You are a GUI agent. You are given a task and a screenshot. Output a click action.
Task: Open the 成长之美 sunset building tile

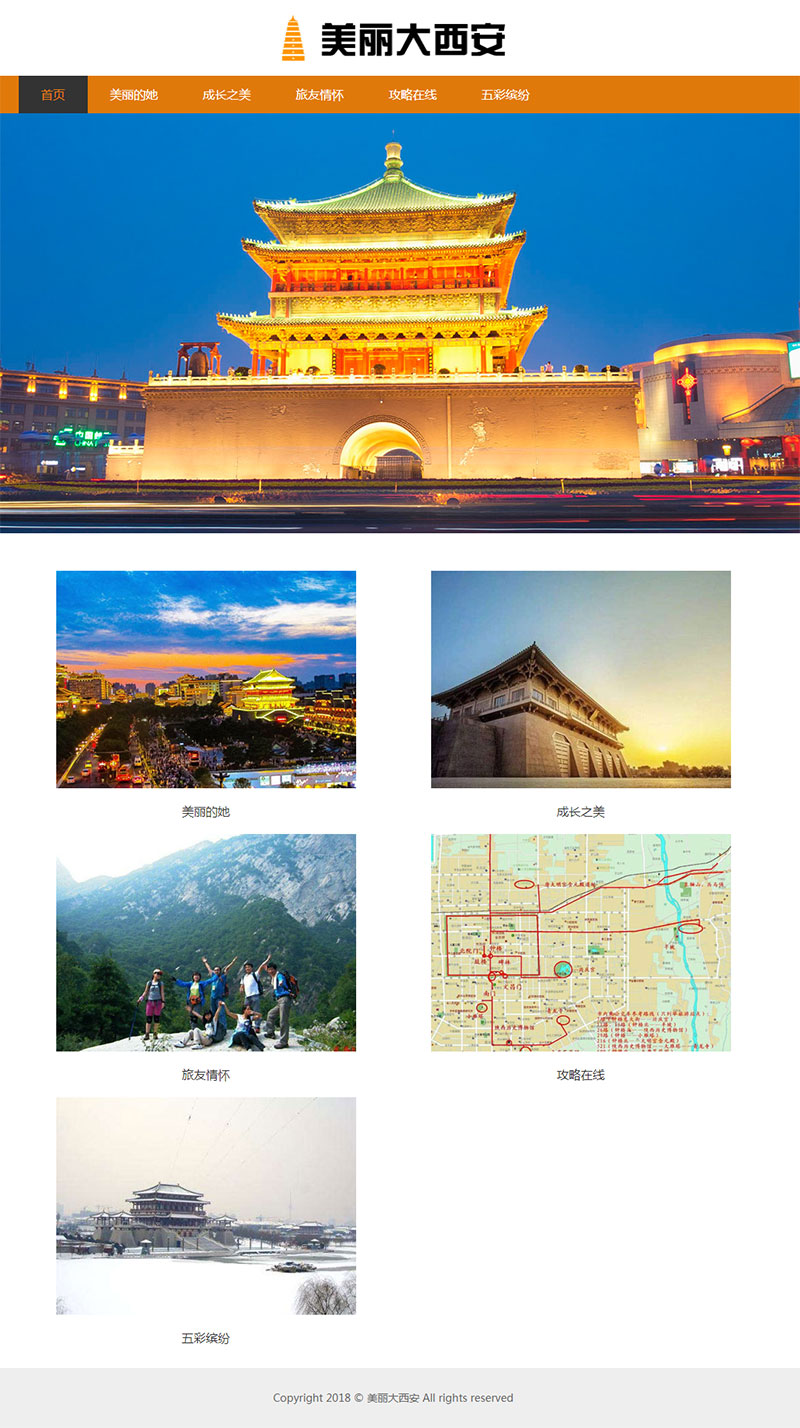tap(581, 679)
